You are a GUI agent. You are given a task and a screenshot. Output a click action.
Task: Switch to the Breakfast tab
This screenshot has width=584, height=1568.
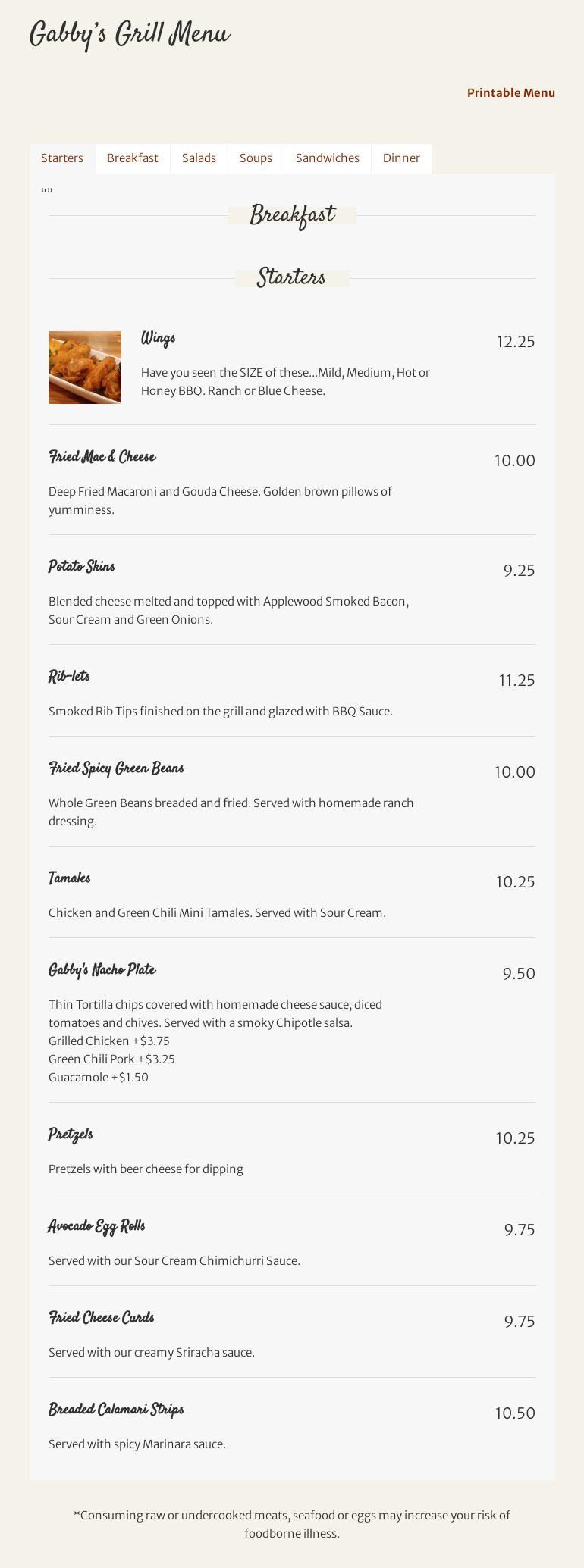tap(133, 158)
